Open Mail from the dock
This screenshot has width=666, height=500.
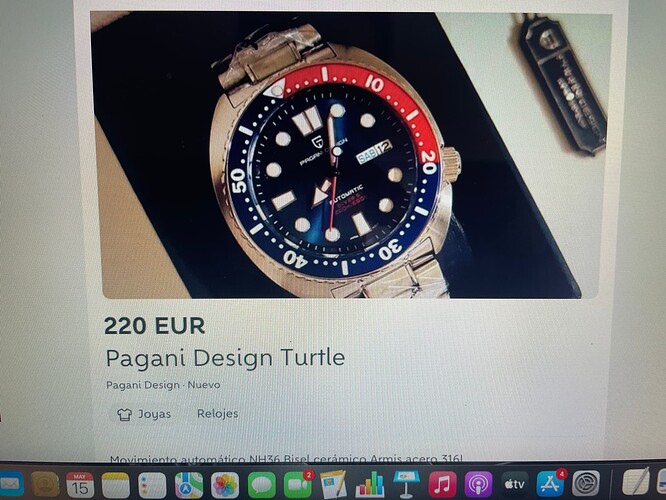9,484
